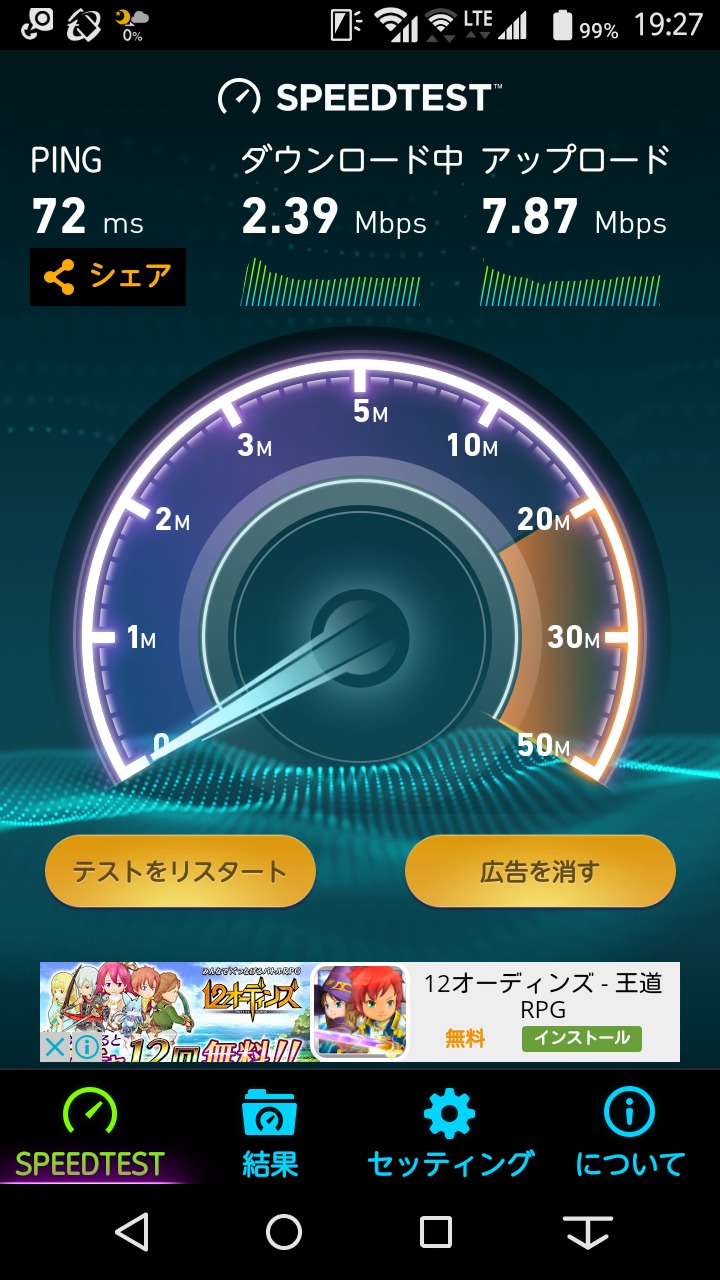Close the ad banner
This screenshot has width=720, height=1280.
pyautogui.click(x=56, y=1047)
